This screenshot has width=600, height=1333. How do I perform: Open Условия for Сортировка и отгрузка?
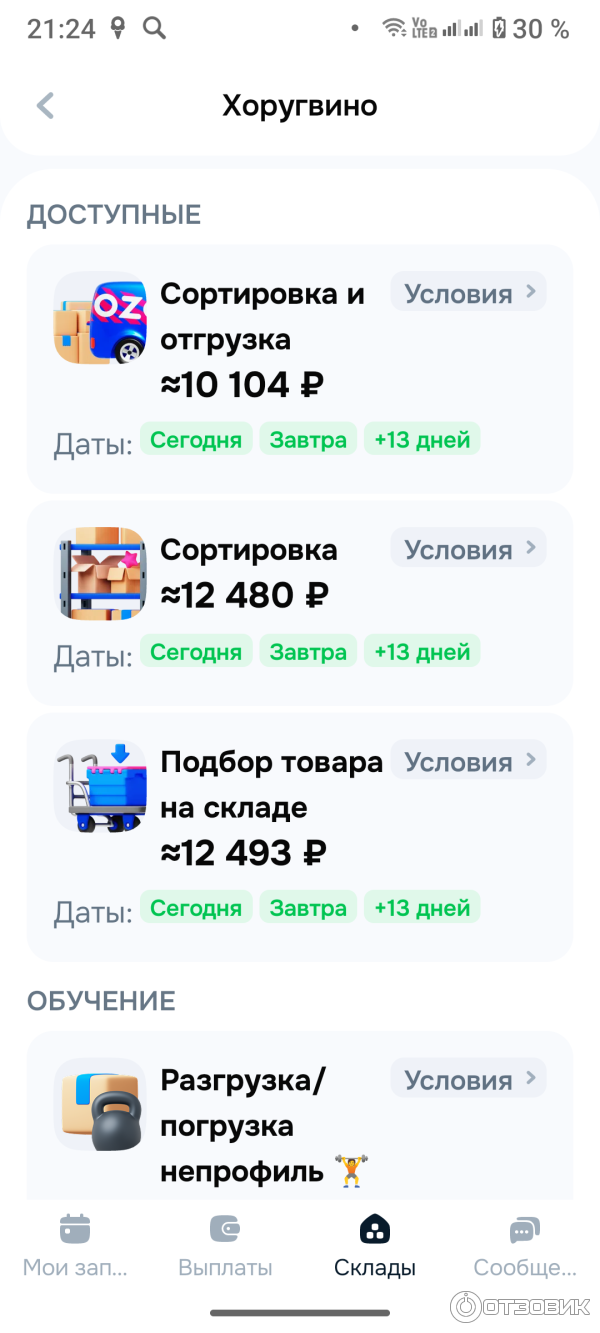468,294
